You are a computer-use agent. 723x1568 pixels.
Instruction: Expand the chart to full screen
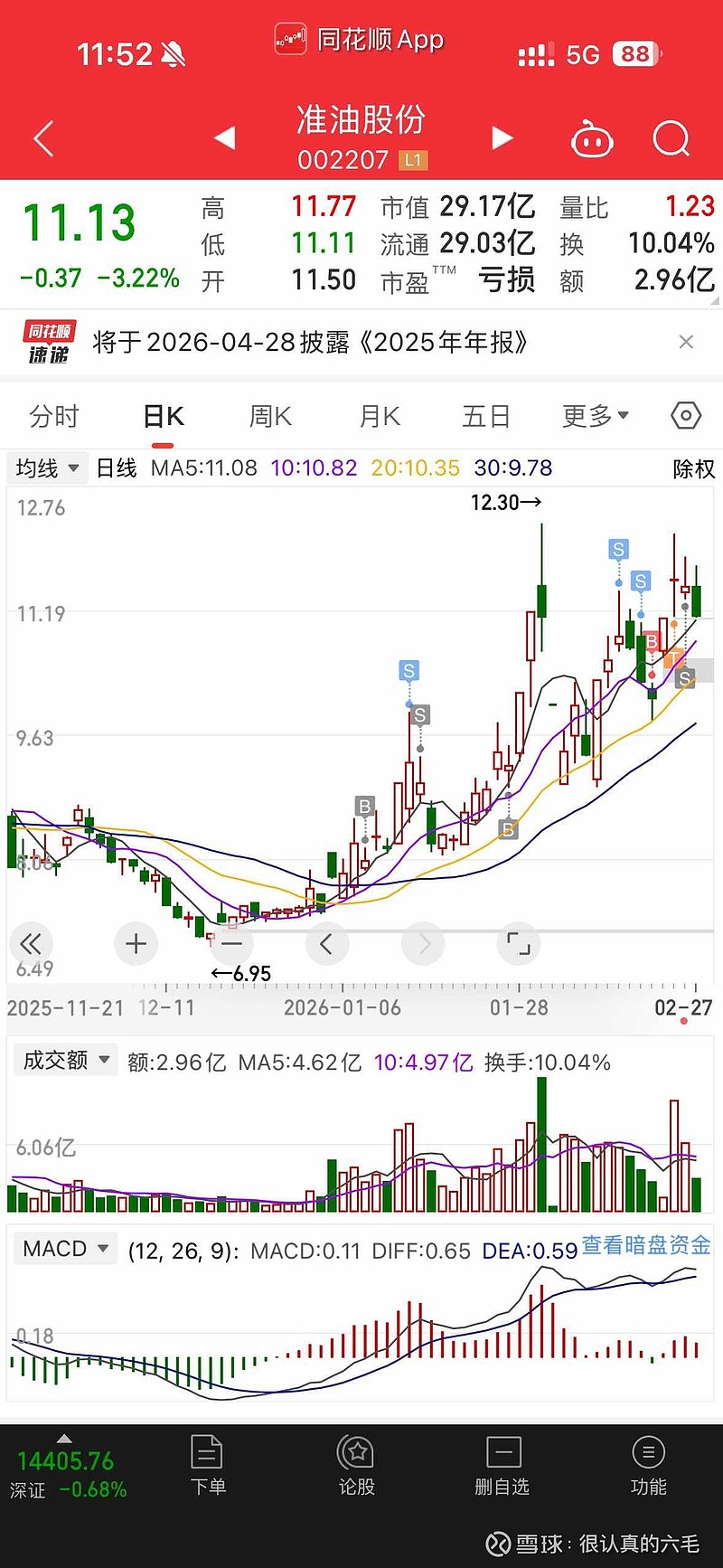(519, 944)
